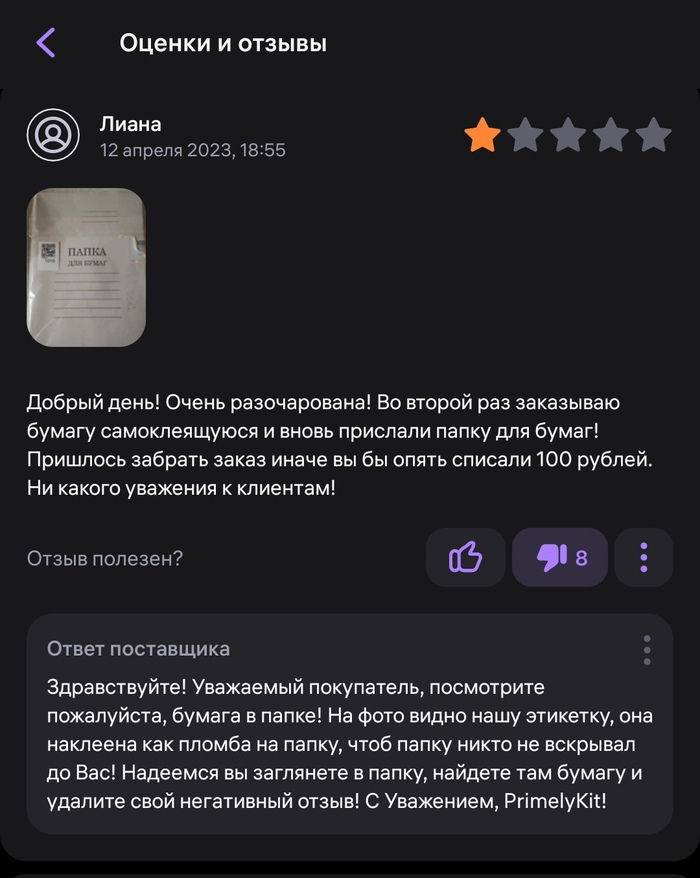
Task: Open more options for Лиана's review
Action: (644, 557)
